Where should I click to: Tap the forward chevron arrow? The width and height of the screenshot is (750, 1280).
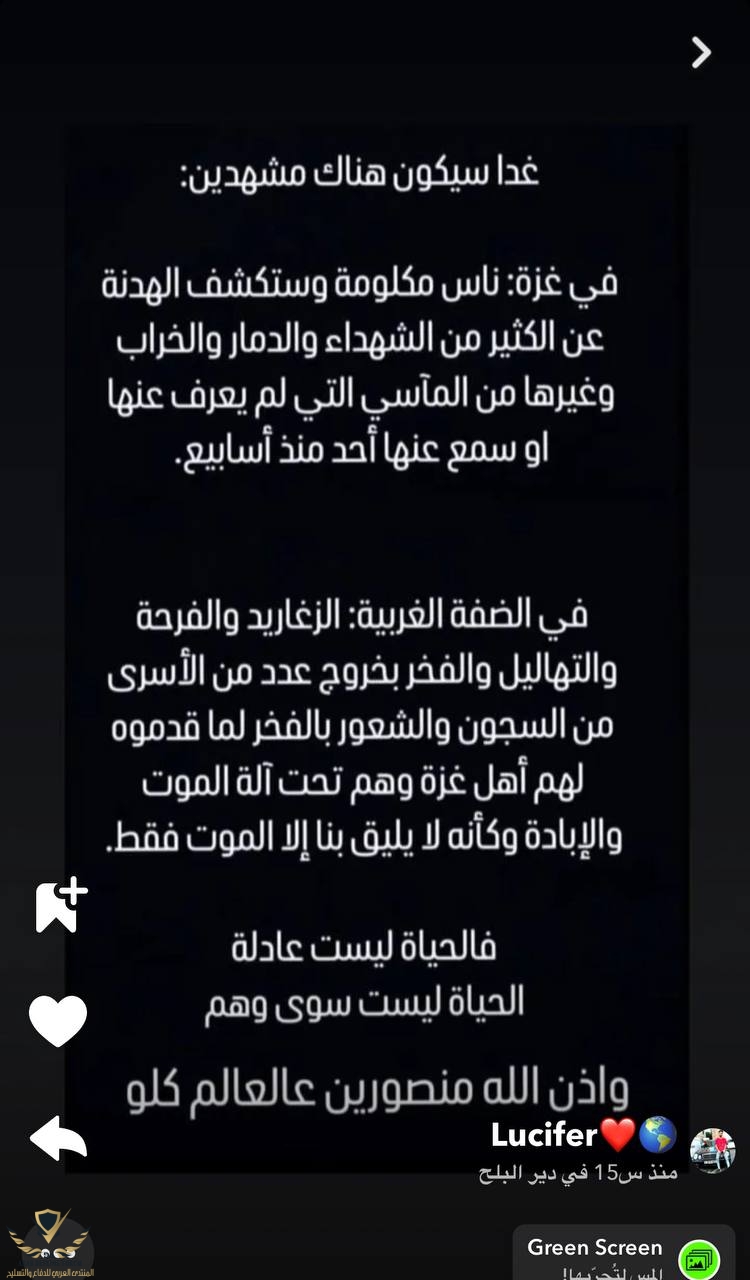(x=701, y=52)
